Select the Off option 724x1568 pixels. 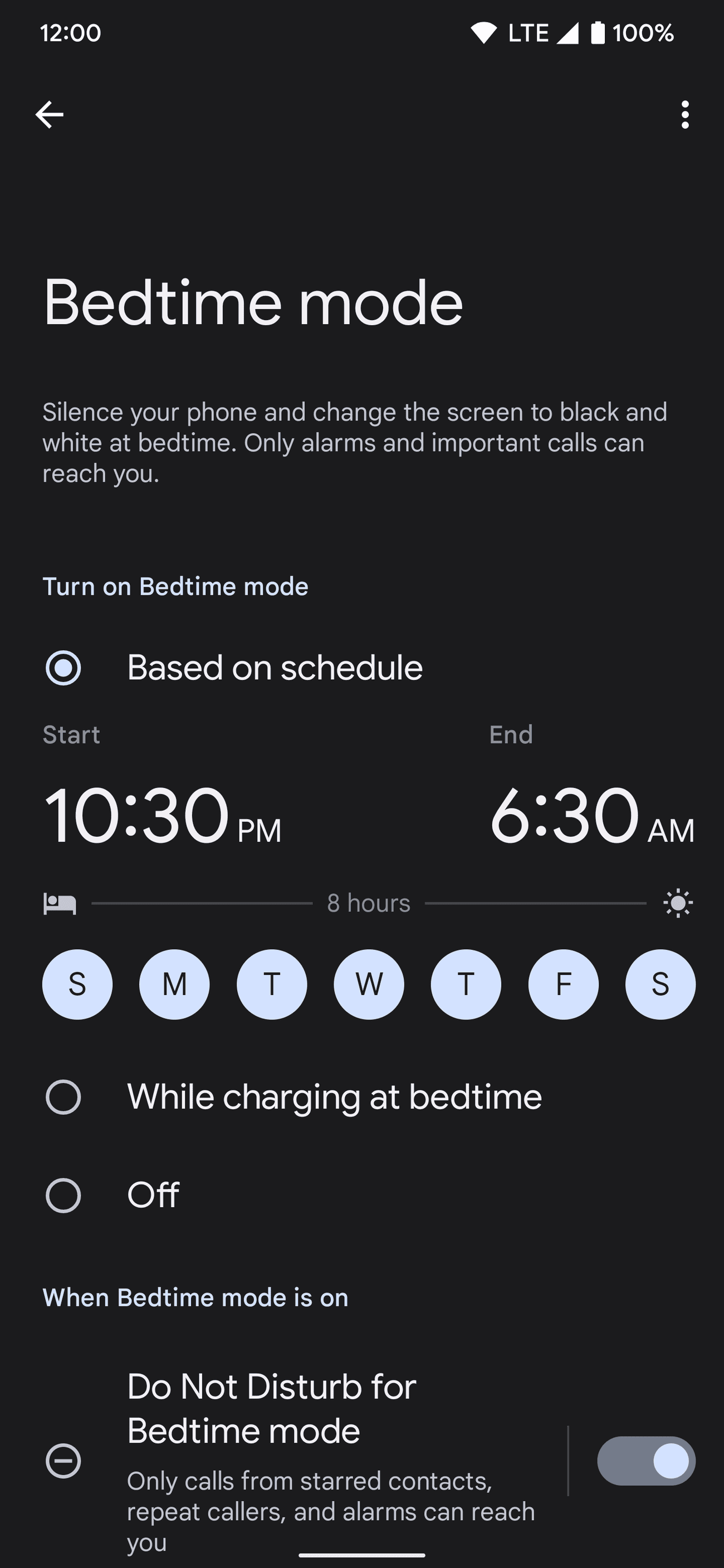pyautogui.click(x=63, y=1195)
